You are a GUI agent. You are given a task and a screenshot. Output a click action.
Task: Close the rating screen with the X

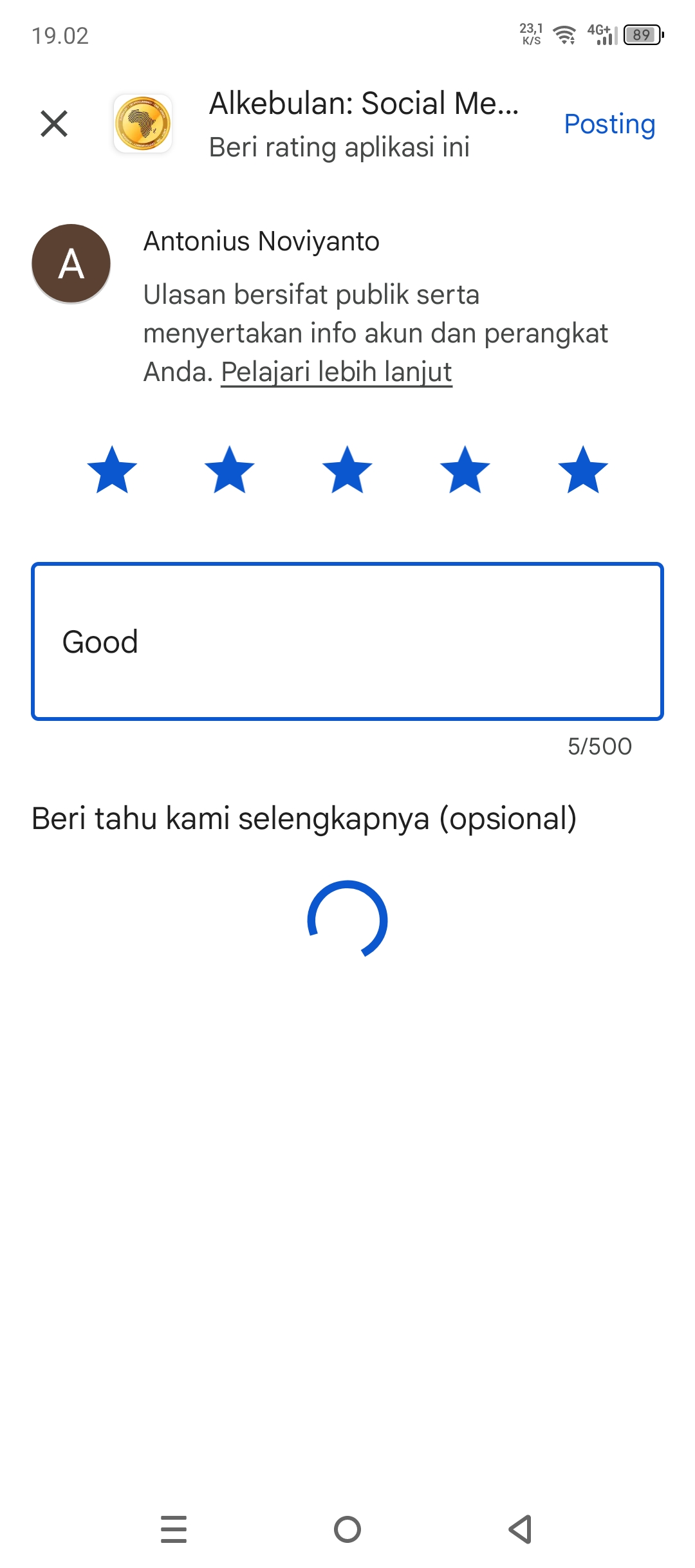(x=54, y=124)
